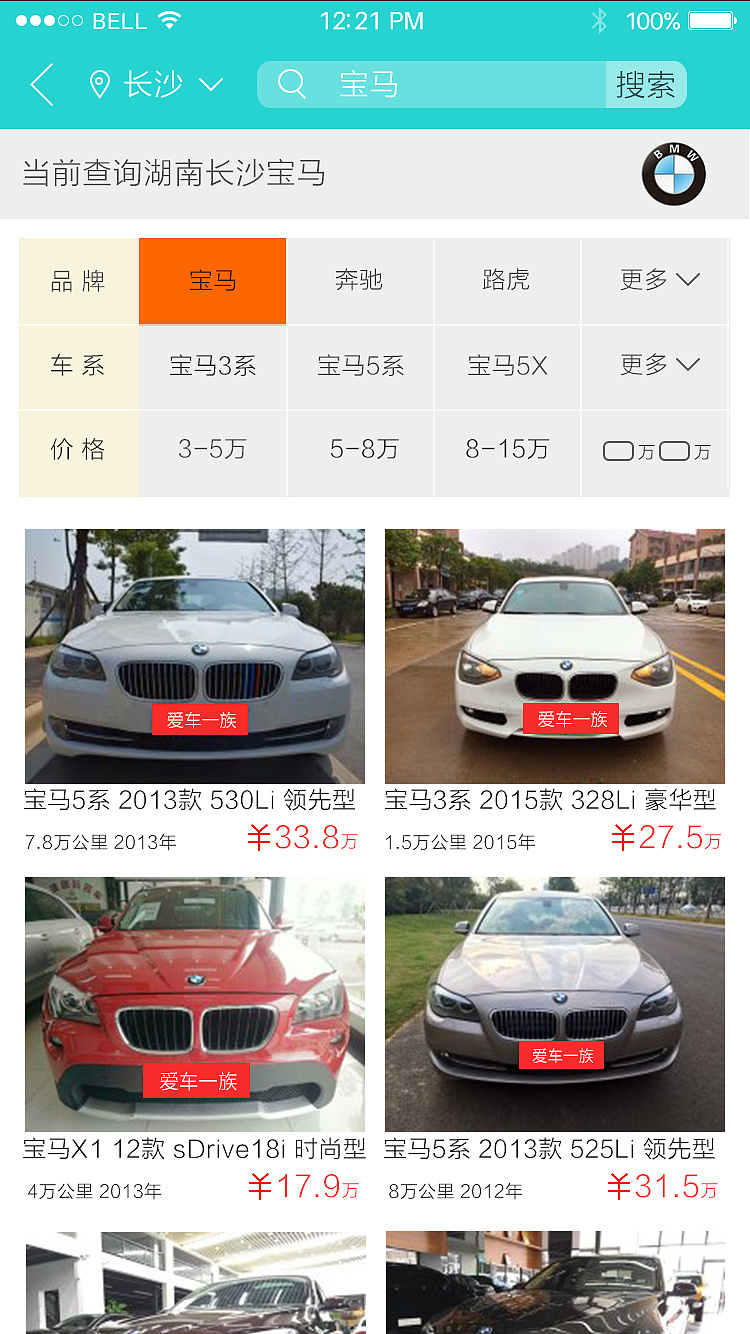
Task: Tap the custom minimum price box
Action: pos(618,452)
